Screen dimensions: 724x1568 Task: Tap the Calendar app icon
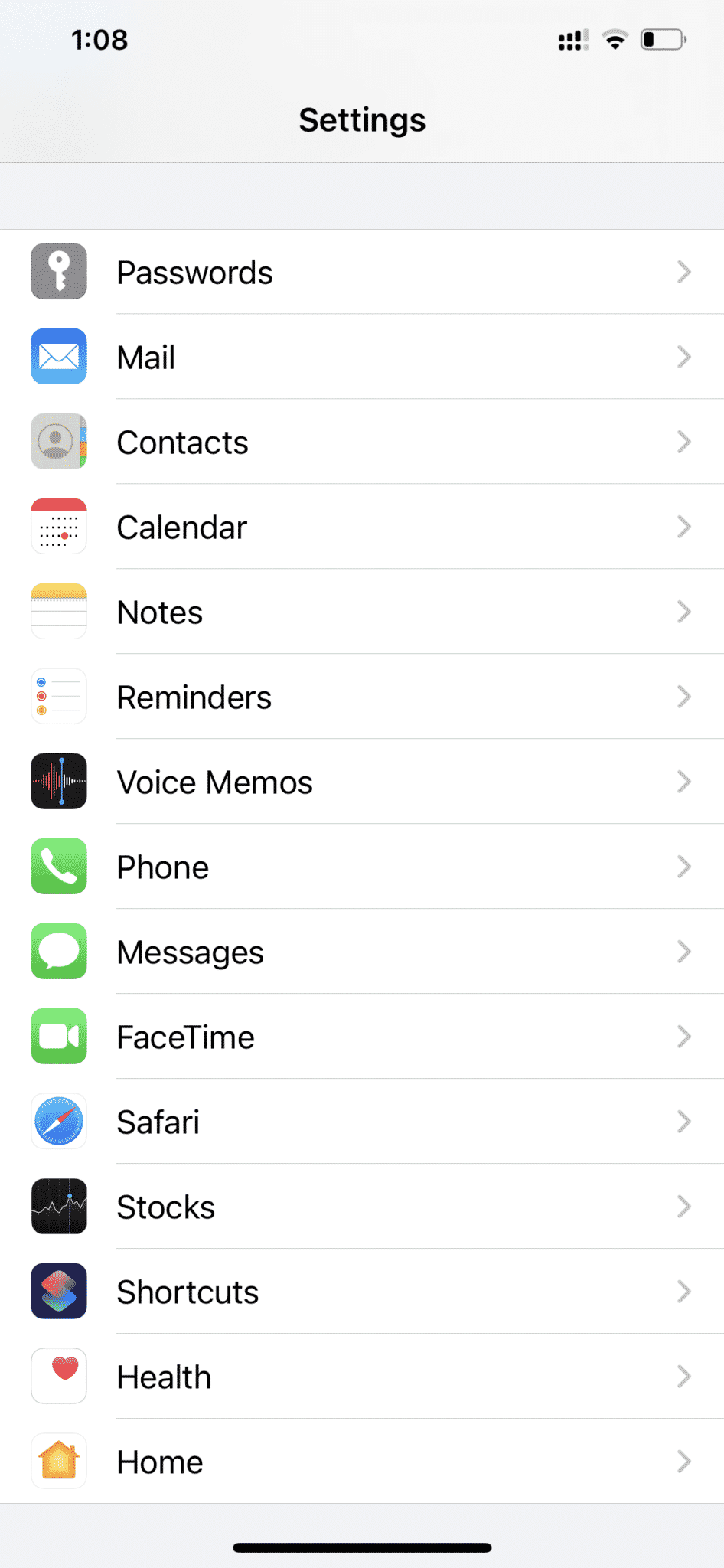point(59,526)
